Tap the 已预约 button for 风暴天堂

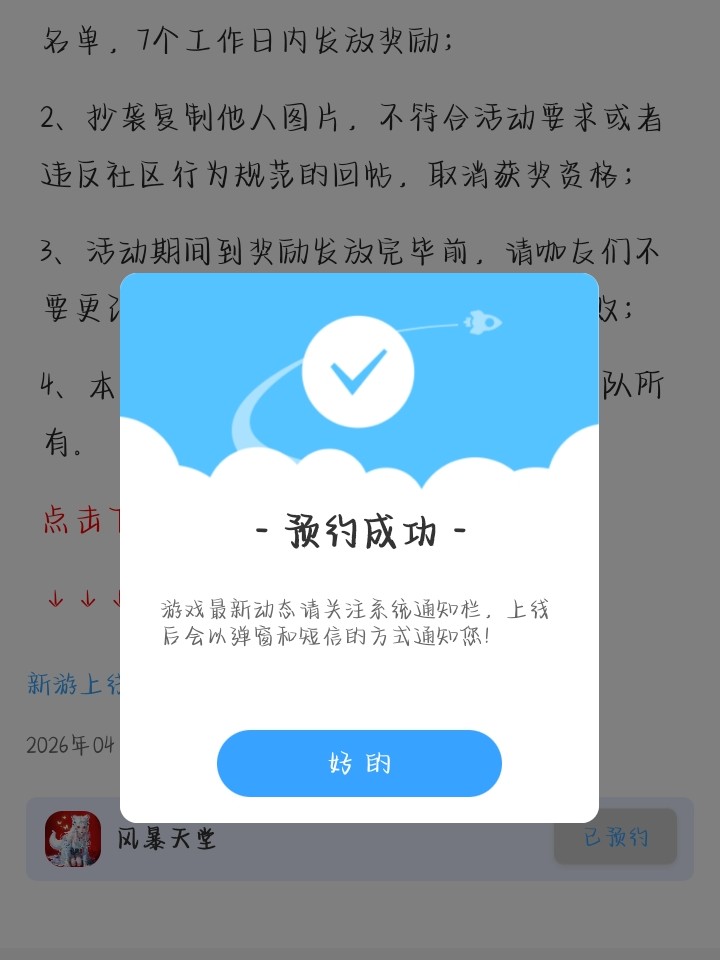pos(615,837)
